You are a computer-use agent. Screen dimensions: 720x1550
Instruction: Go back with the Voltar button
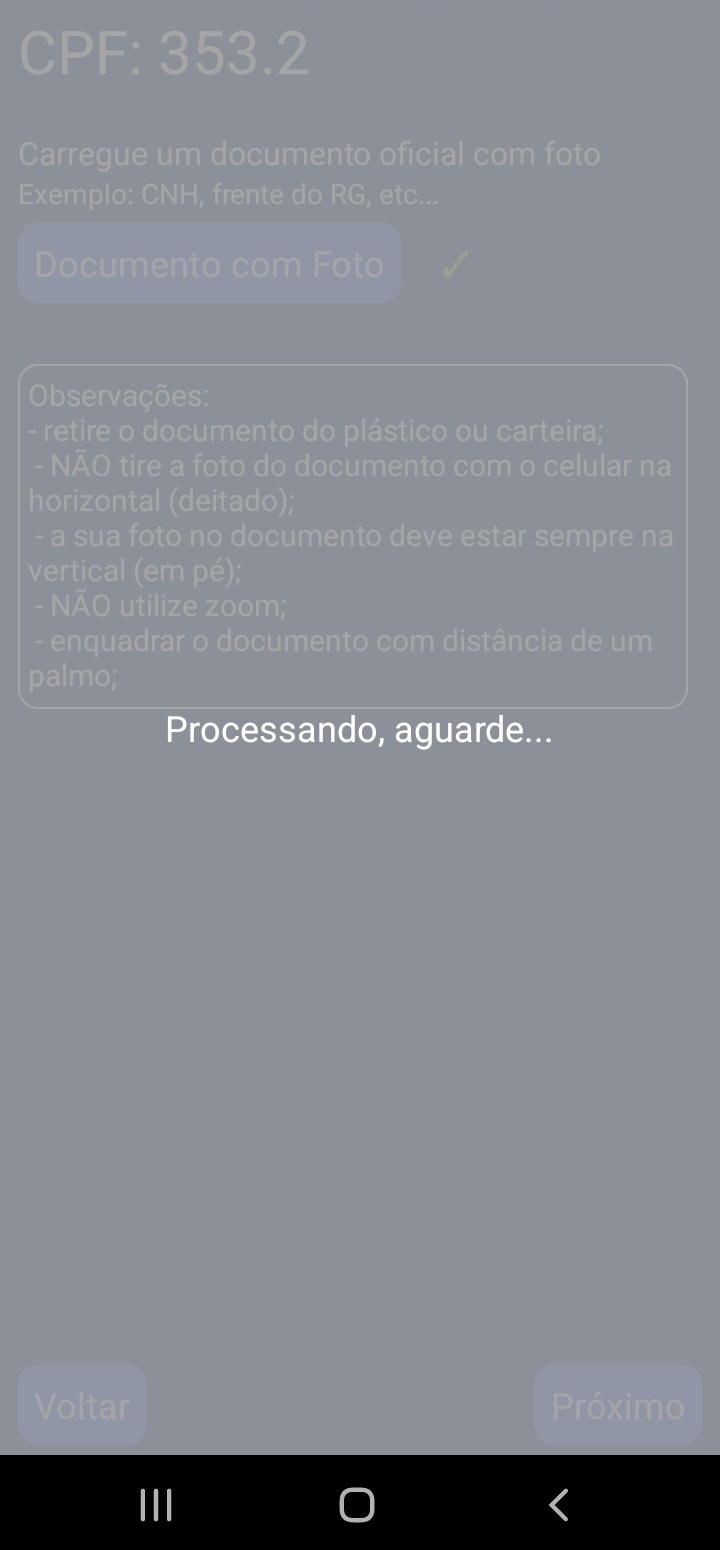point(82,1405)
